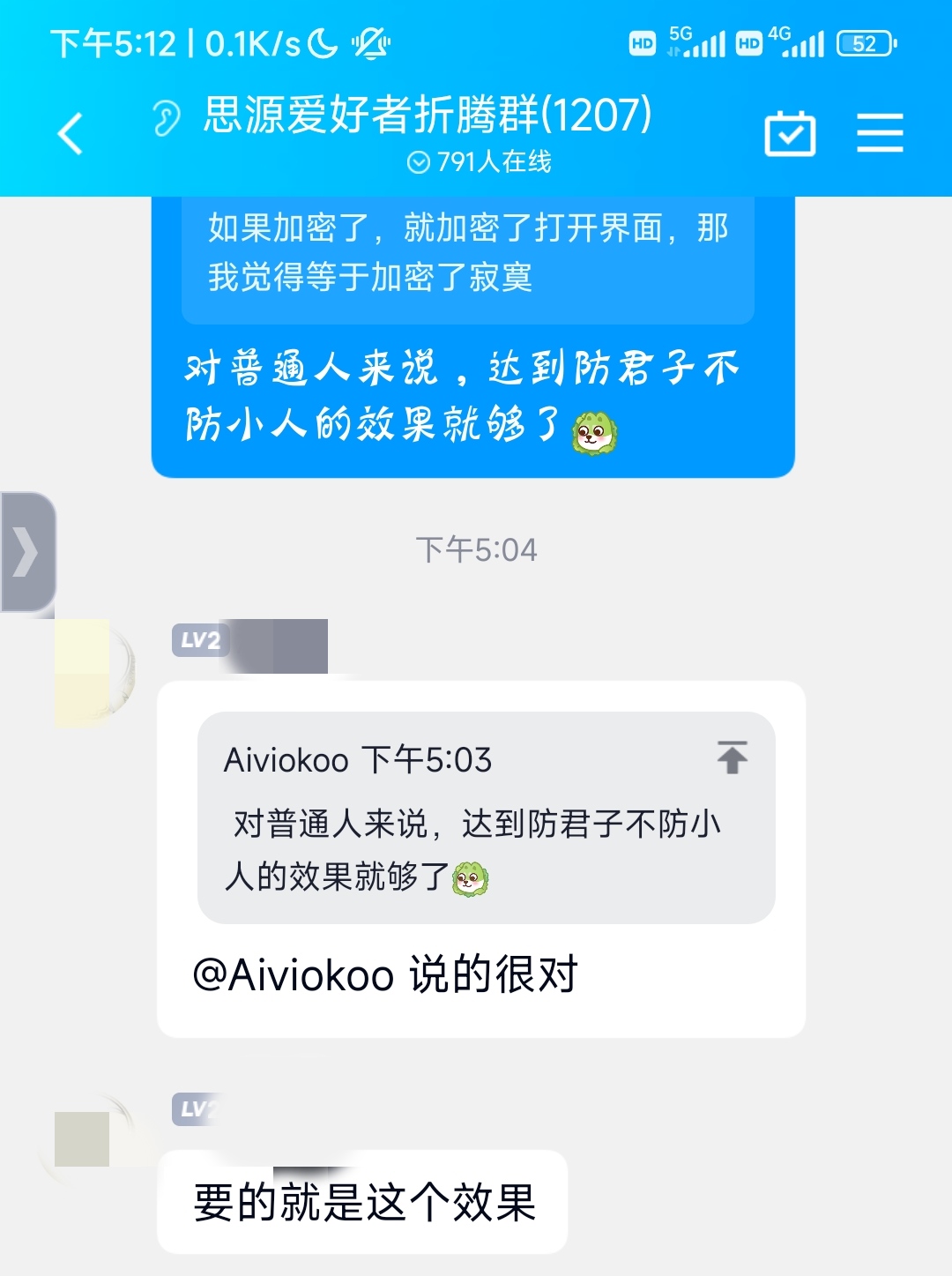Open avatar of sender of 要的就是这个效果
952x1276 pixels.
88,1139
